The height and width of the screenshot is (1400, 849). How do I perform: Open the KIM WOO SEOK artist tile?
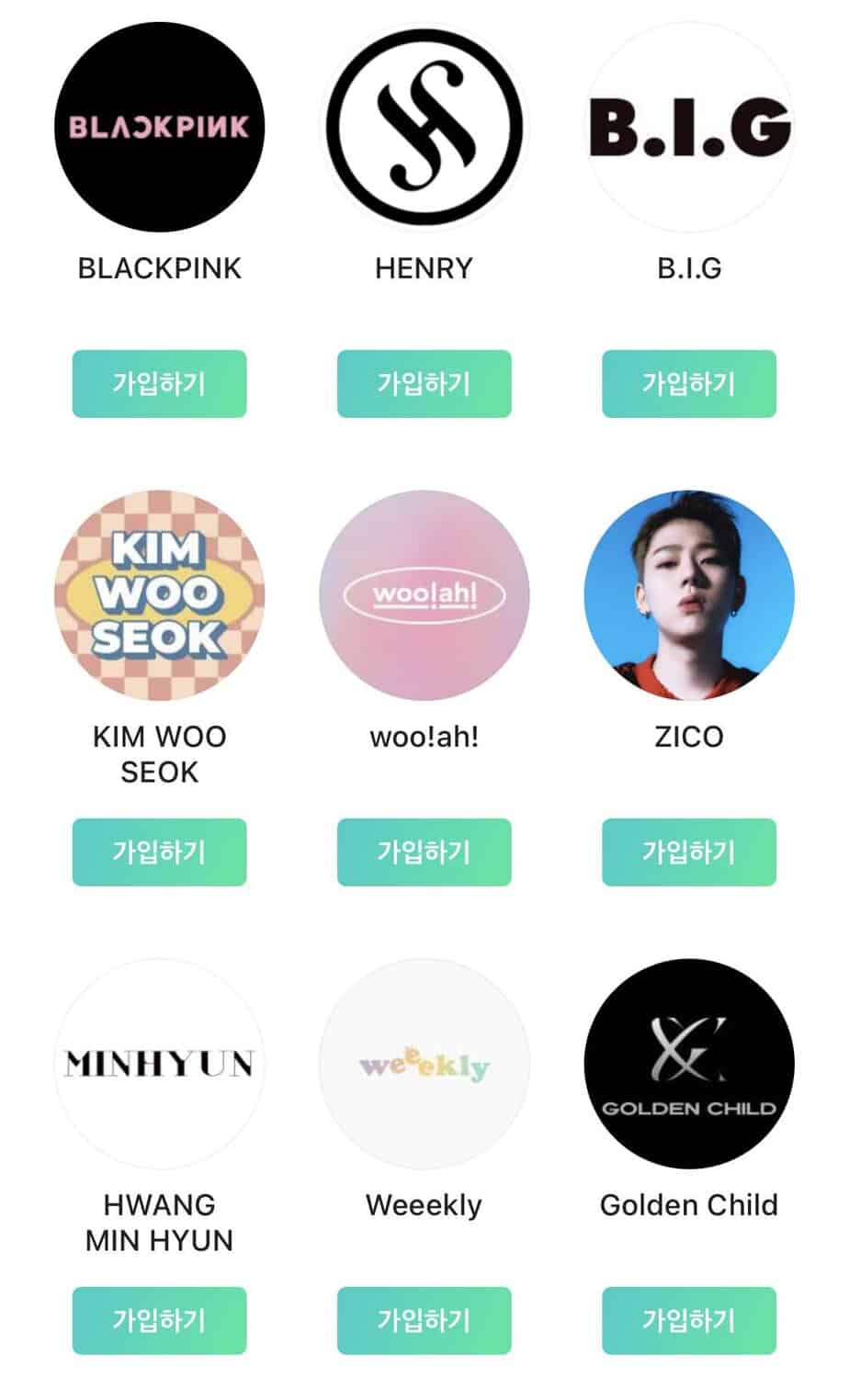pos(159,595)
